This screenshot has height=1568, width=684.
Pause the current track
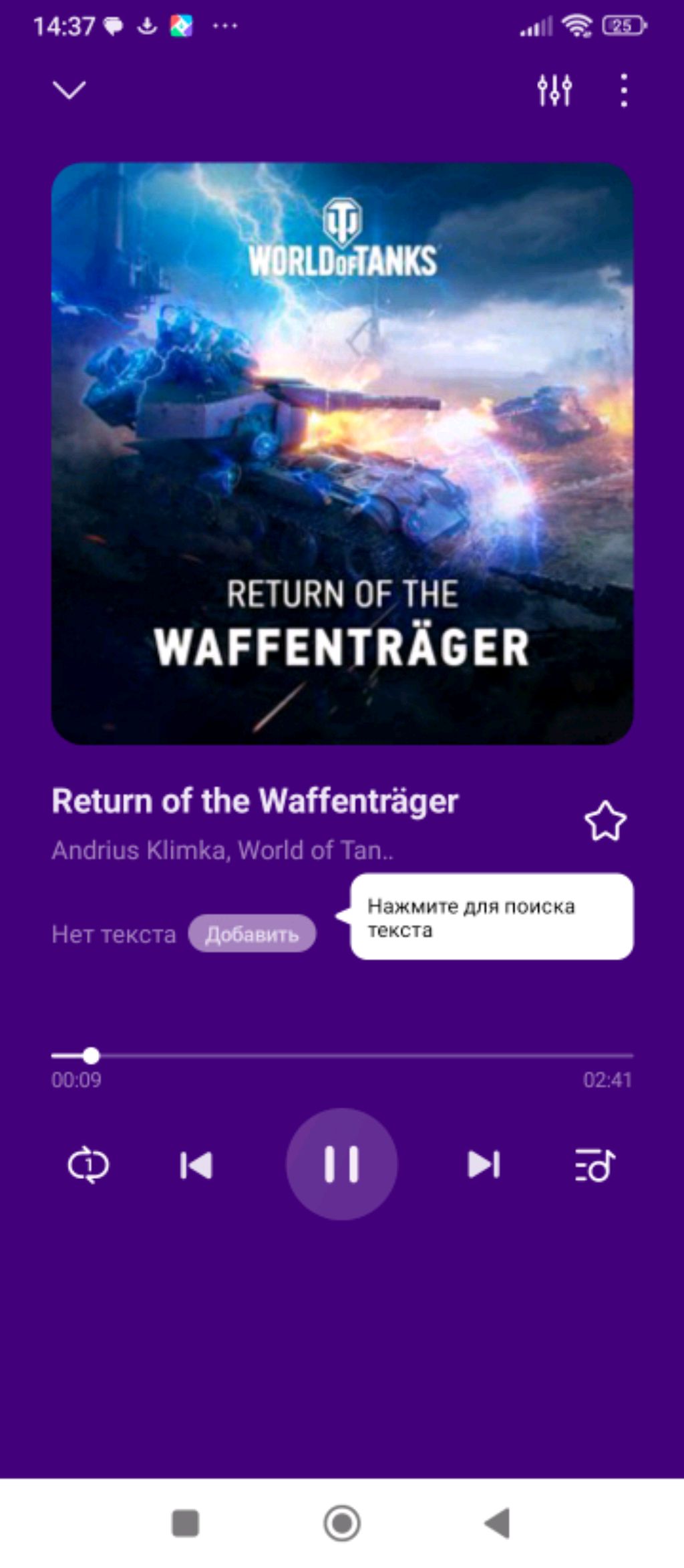[x=341, y=1164]
